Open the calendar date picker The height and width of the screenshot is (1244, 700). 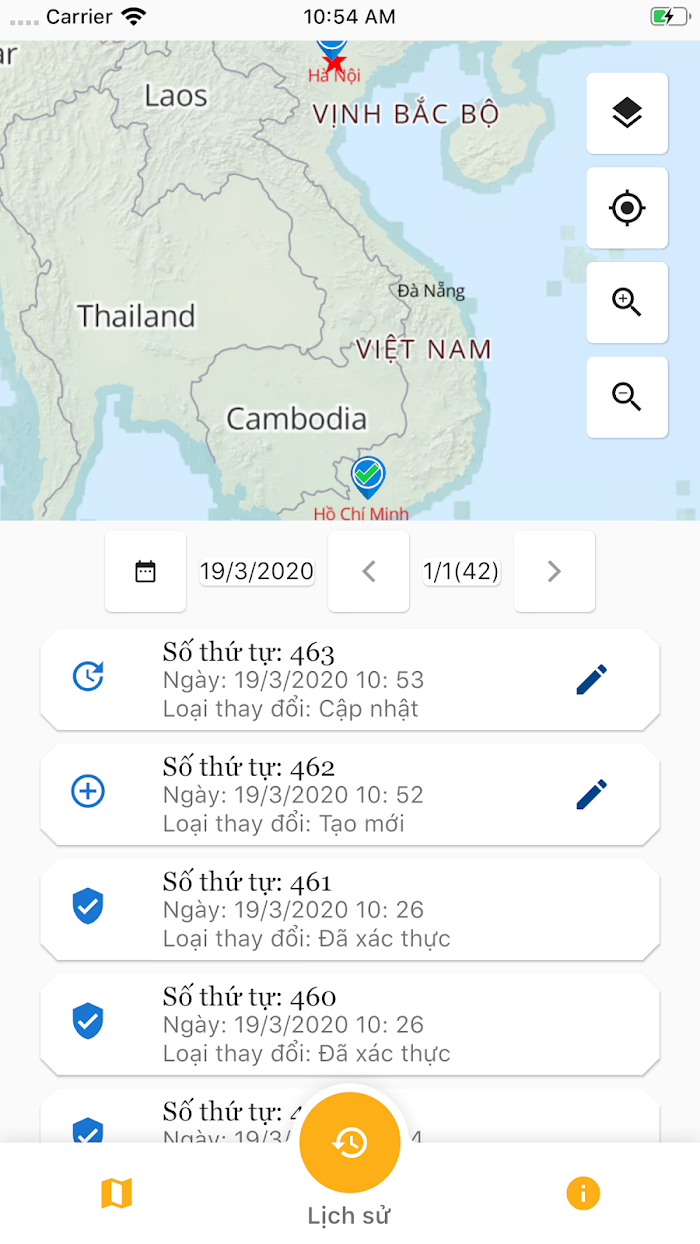(145, 571)
